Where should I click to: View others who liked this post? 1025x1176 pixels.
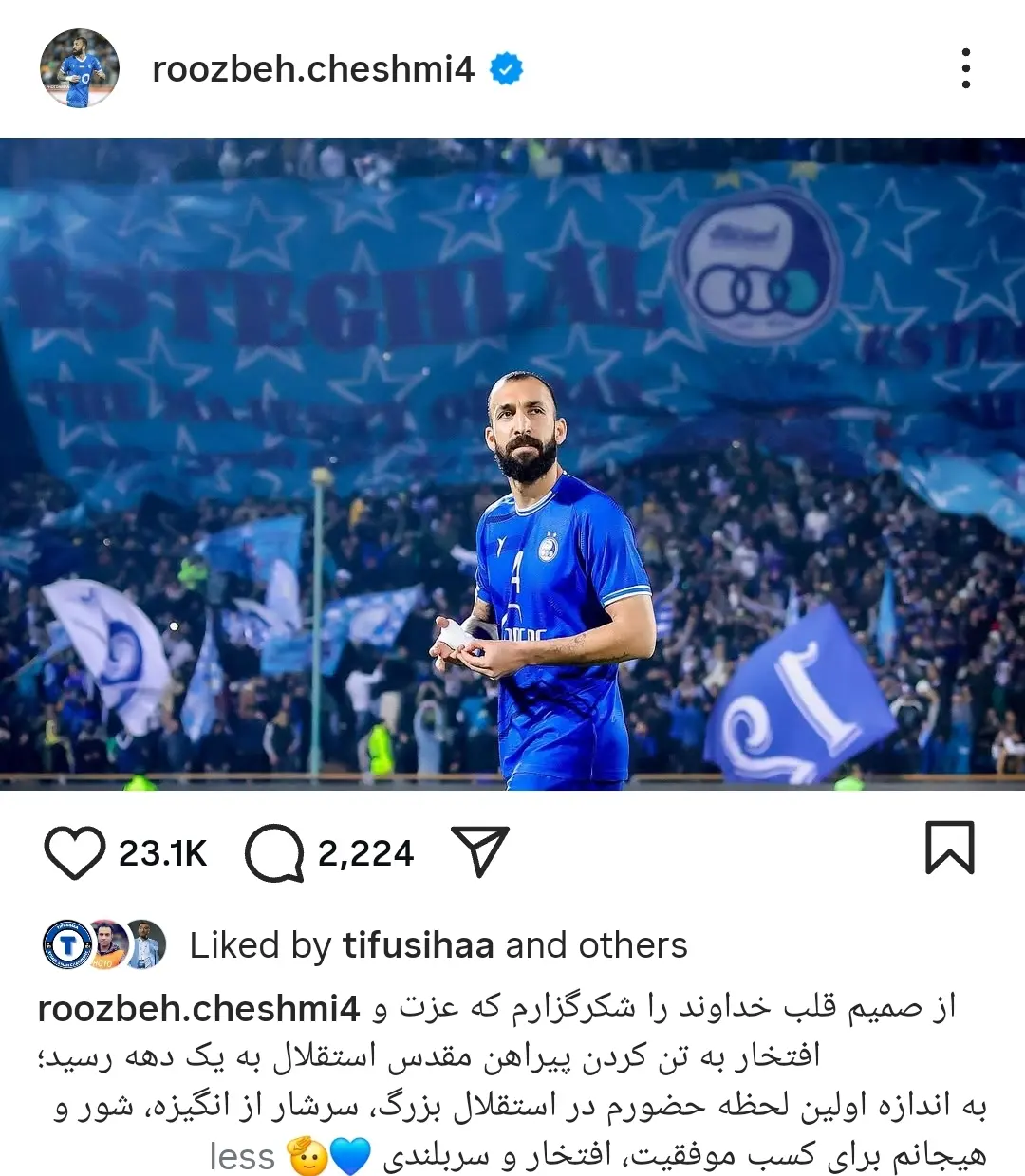633,945
